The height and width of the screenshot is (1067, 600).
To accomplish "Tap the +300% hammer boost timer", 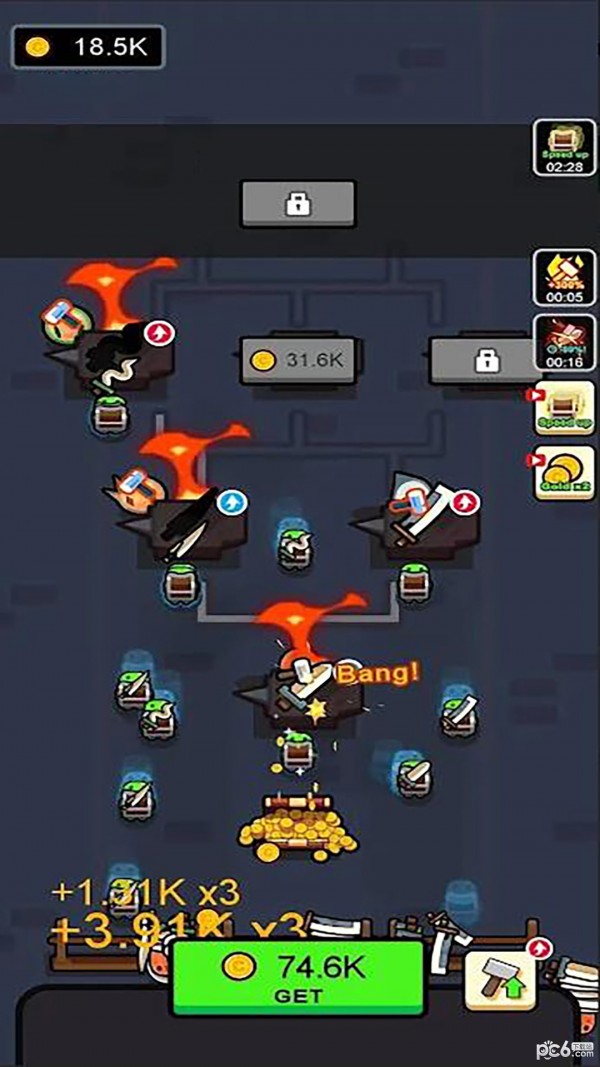I will click(x=564, y=277).
